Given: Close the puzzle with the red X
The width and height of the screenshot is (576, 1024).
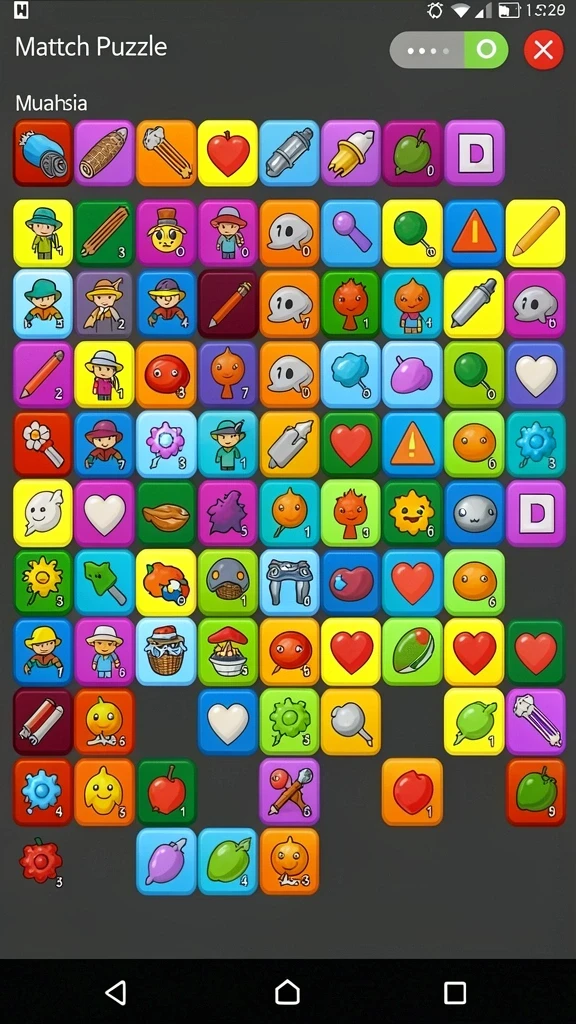Looking at the screenshot, I should pyautogui.click(x=543, y=49).
